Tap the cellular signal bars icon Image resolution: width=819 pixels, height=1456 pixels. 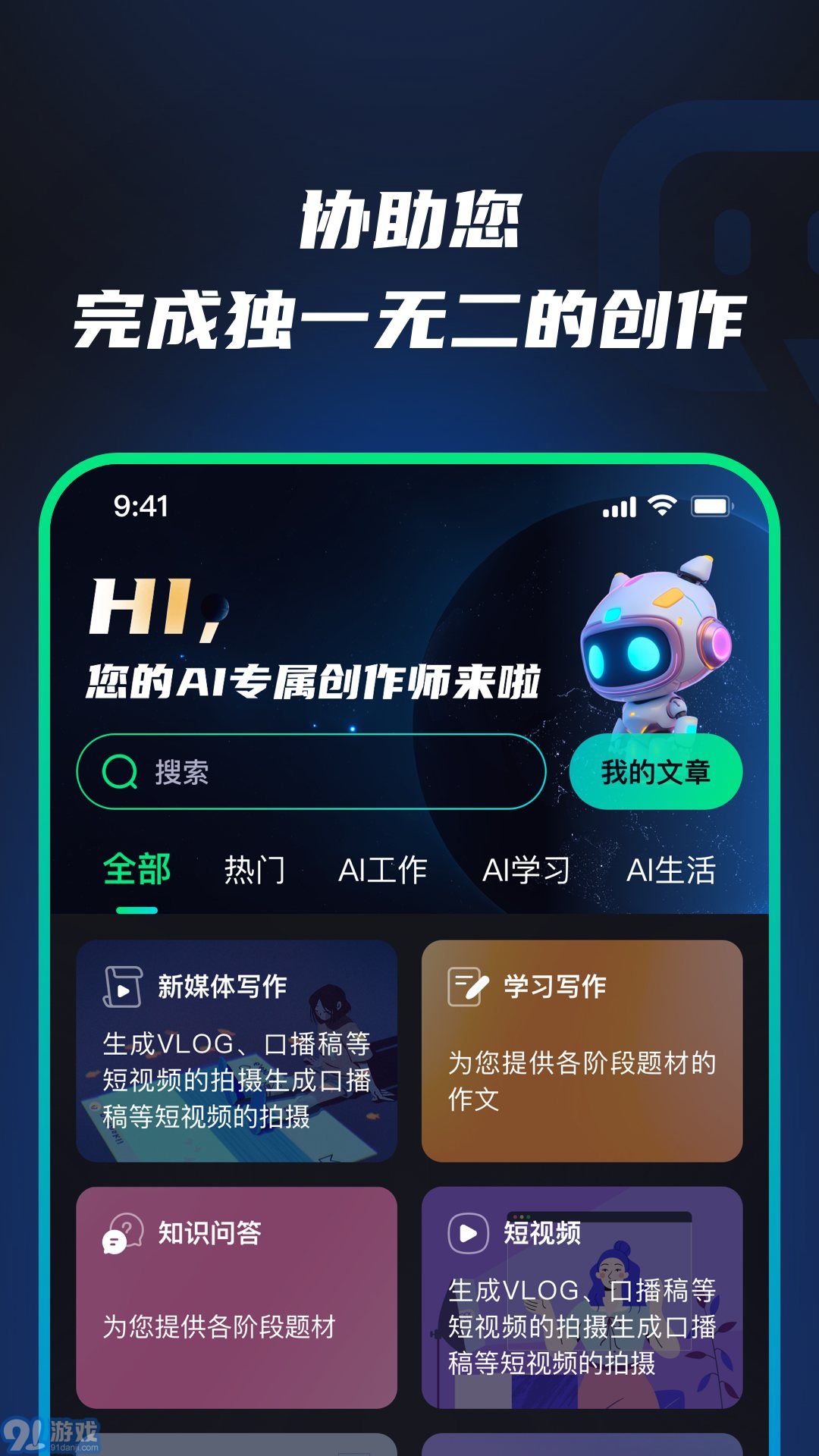[618, 508]
